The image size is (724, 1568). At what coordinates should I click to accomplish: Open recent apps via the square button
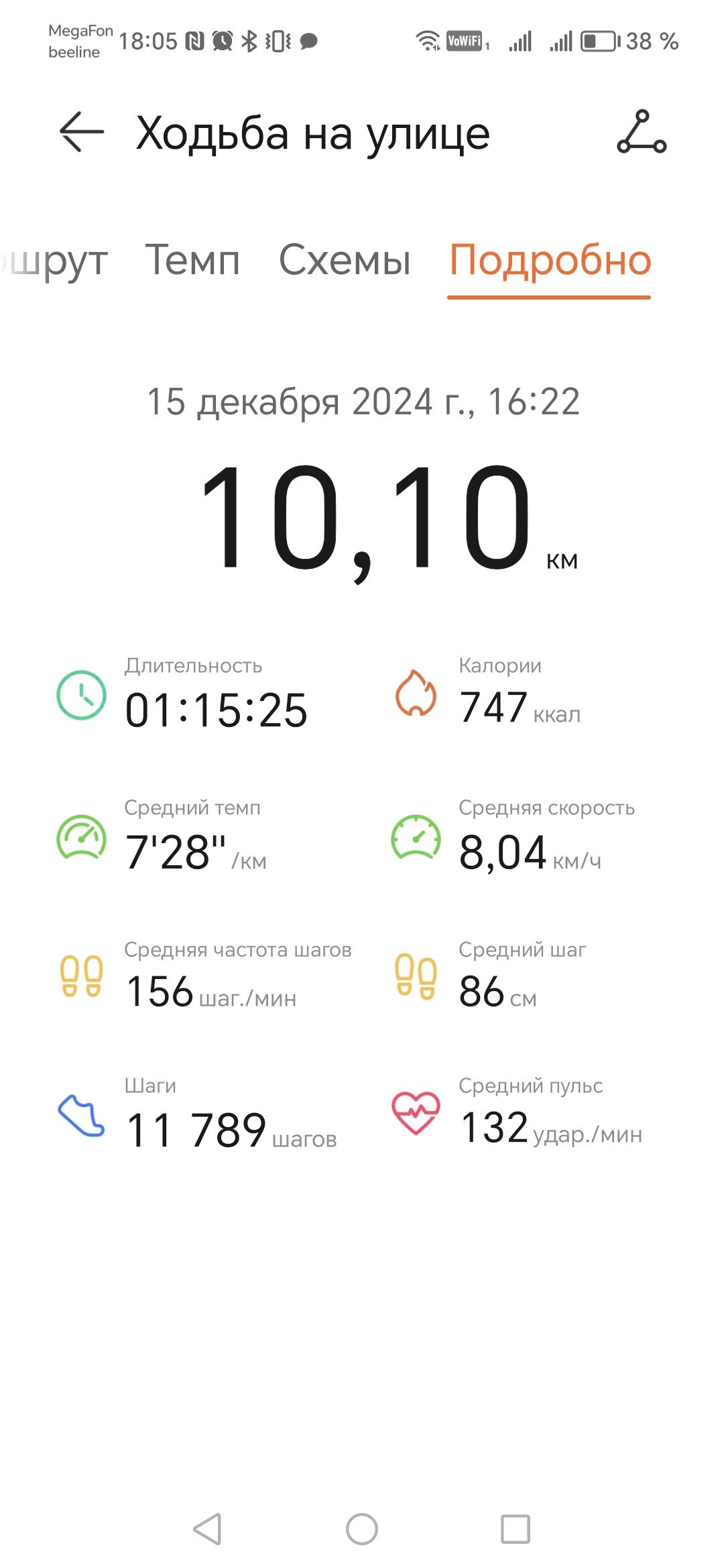[516, 1529]
